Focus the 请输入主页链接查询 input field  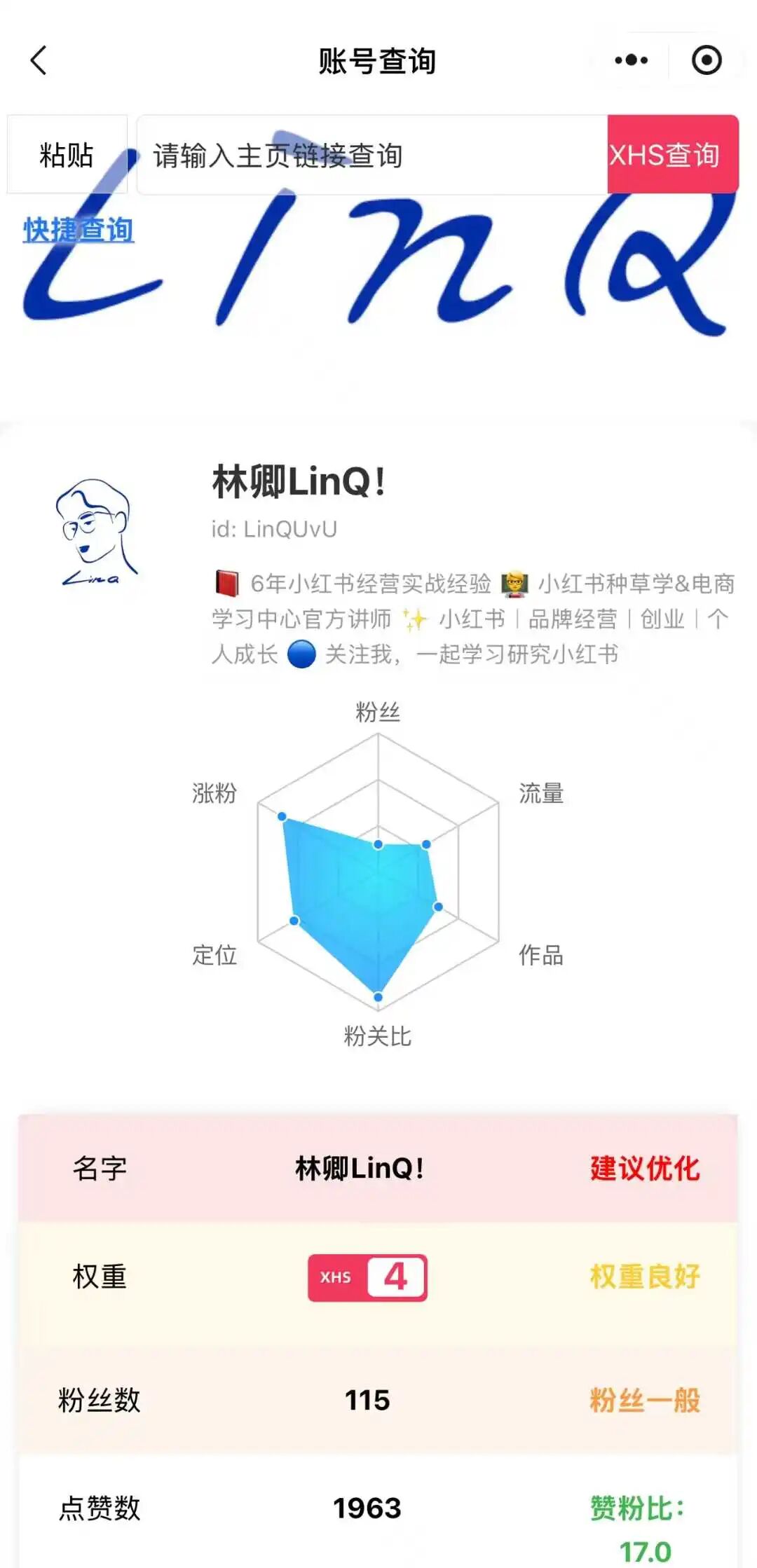coord(371,155)
